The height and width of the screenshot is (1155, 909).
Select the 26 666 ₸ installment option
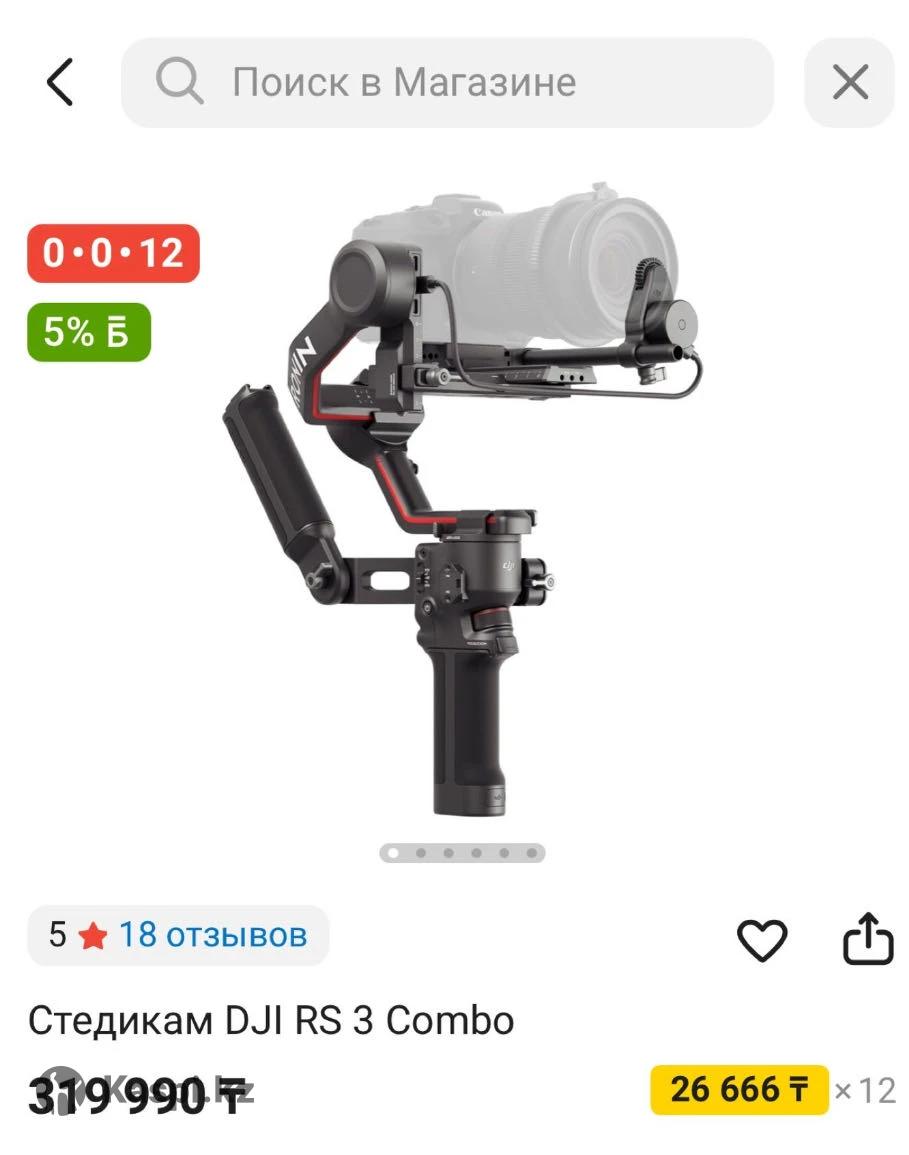tap(739, 1089)
